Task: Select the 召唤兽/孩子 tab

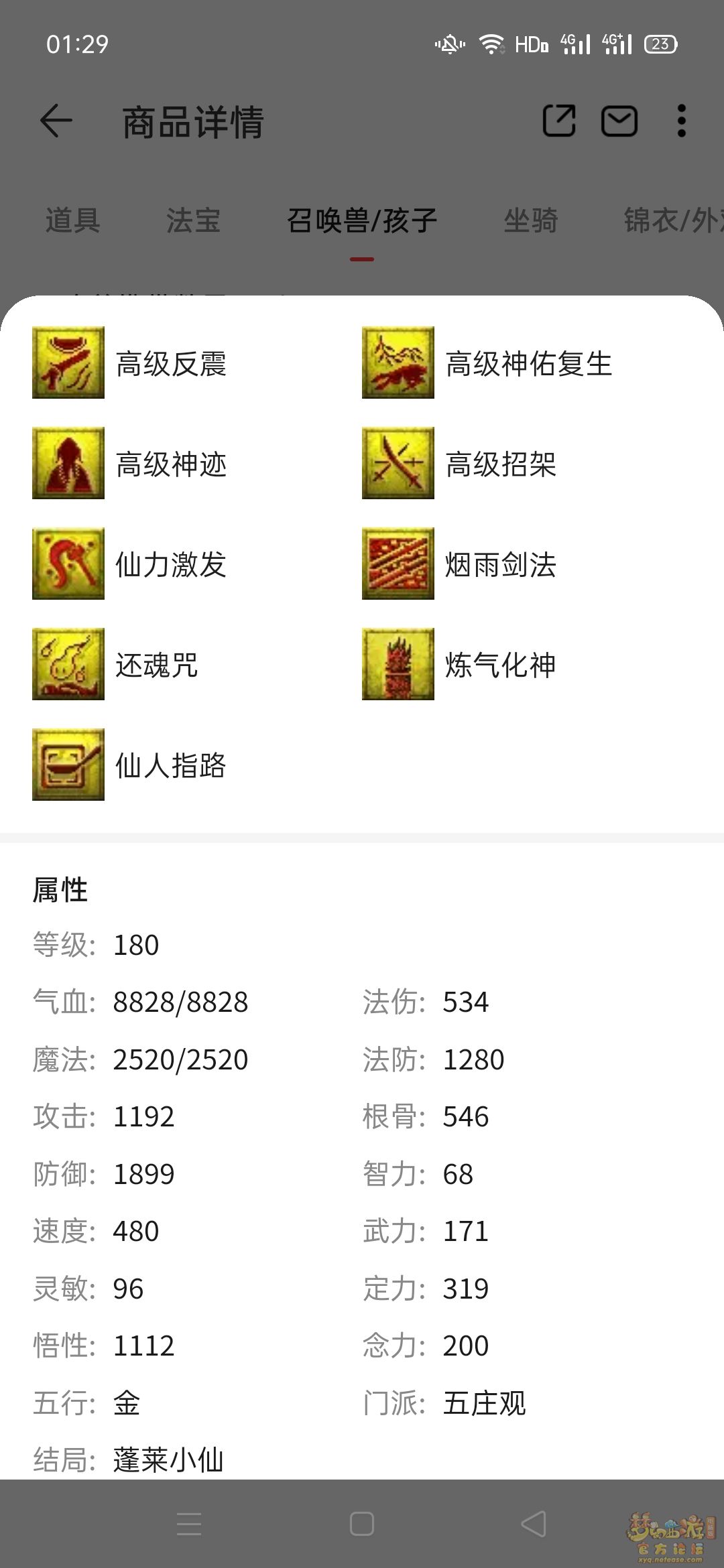Action: click(362, 220)
